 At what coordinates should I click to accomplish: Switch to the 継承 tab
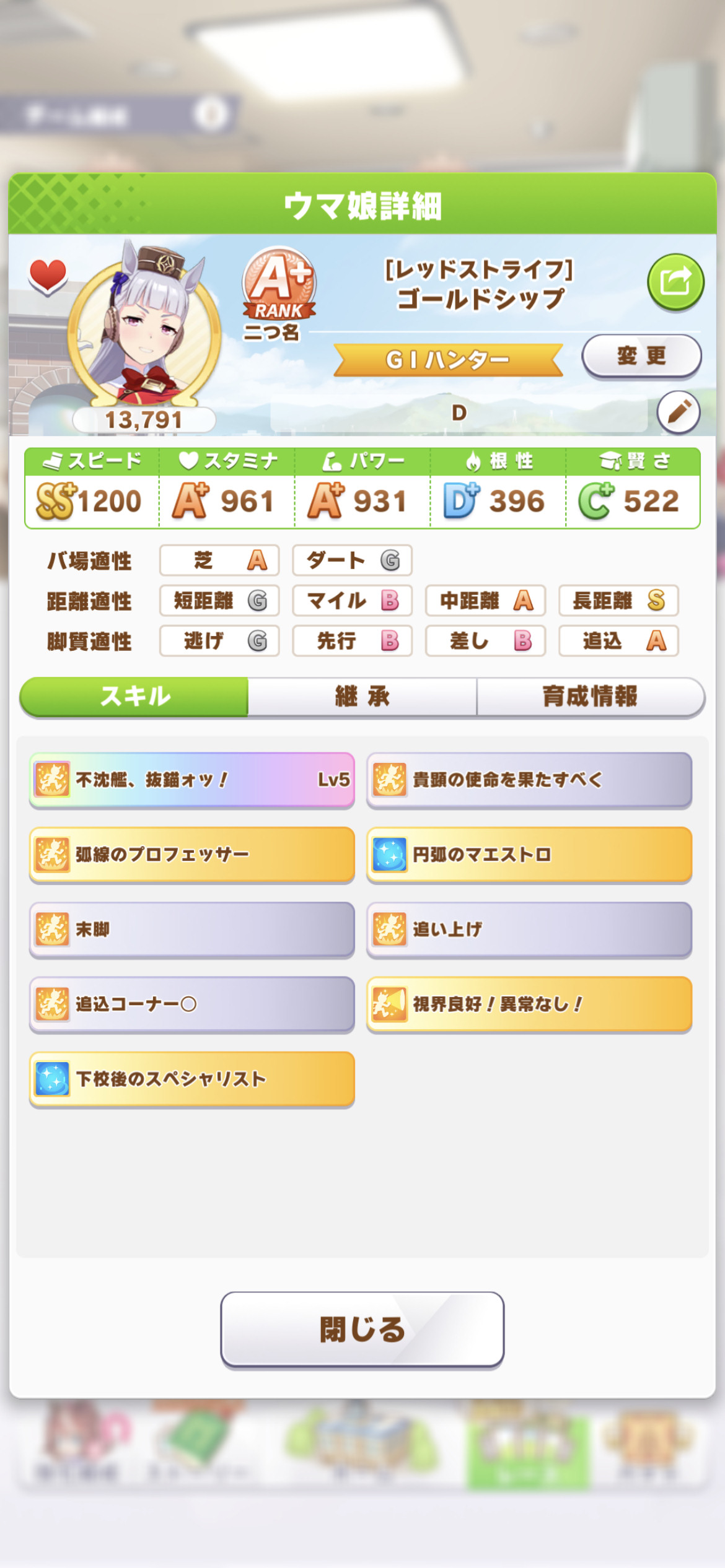[x=362, y=697]
